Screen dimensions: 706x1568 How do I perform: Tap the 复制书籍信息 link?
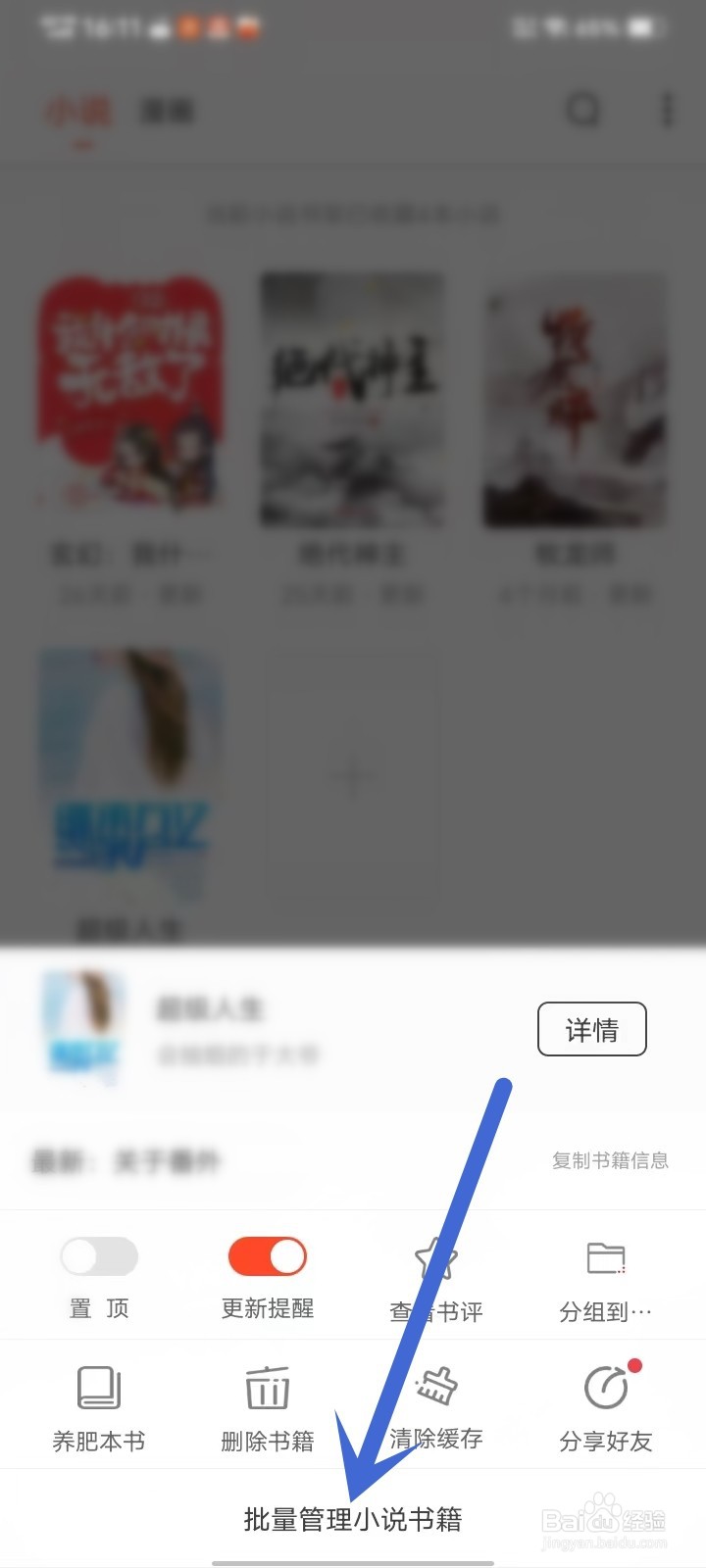pyautogui.click(x=611, y=1160)
